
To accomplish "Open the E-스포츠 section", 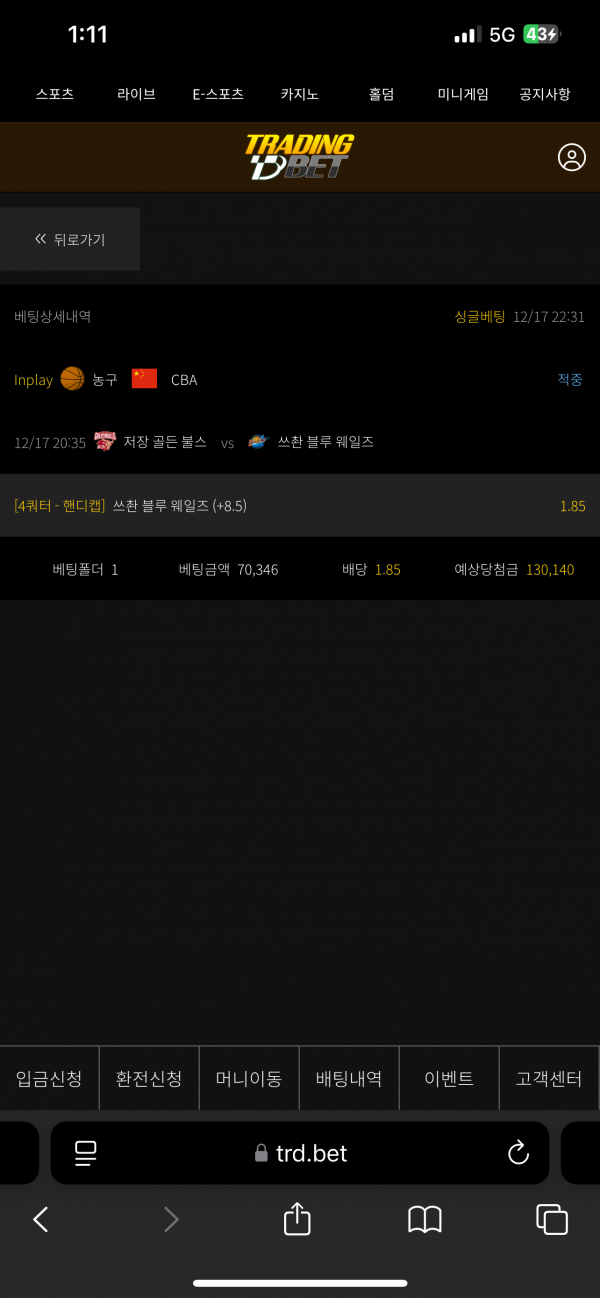I will (x=218, y=94).
